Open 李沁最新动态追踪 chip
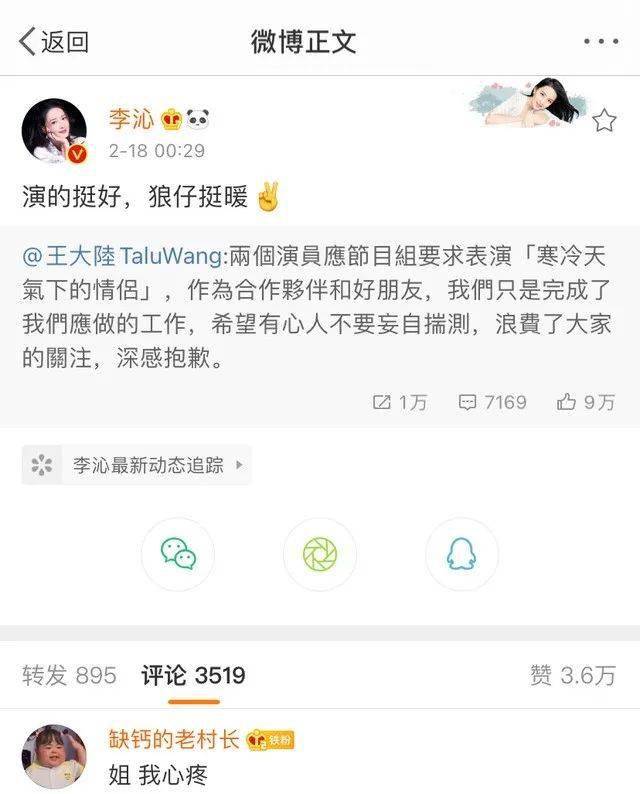This screenshot has width=640, height=794. pyautogui.click(x=137, y=465)
